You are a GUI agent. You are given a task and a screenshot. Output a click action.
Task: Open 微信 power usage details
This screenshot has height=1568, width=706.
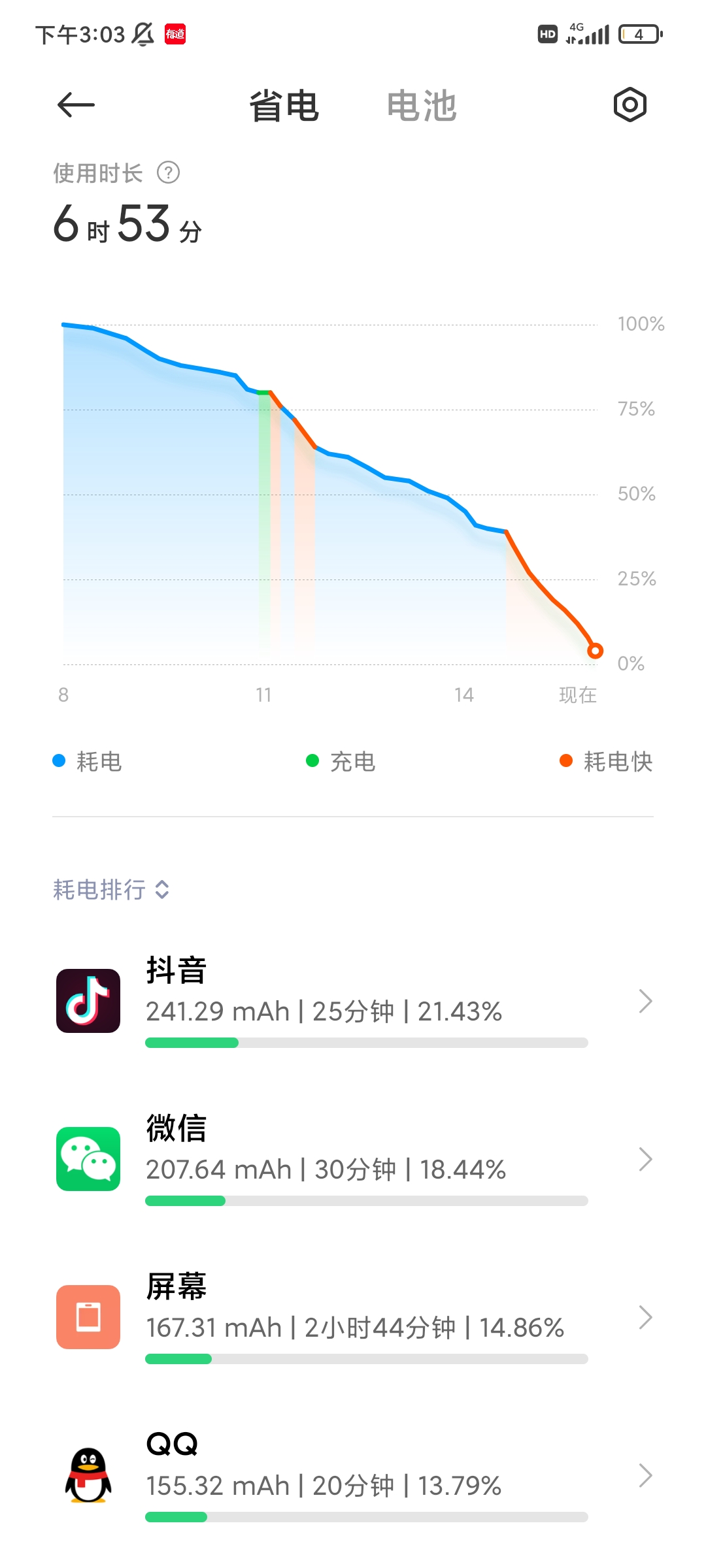click(x=353, y=1159)
